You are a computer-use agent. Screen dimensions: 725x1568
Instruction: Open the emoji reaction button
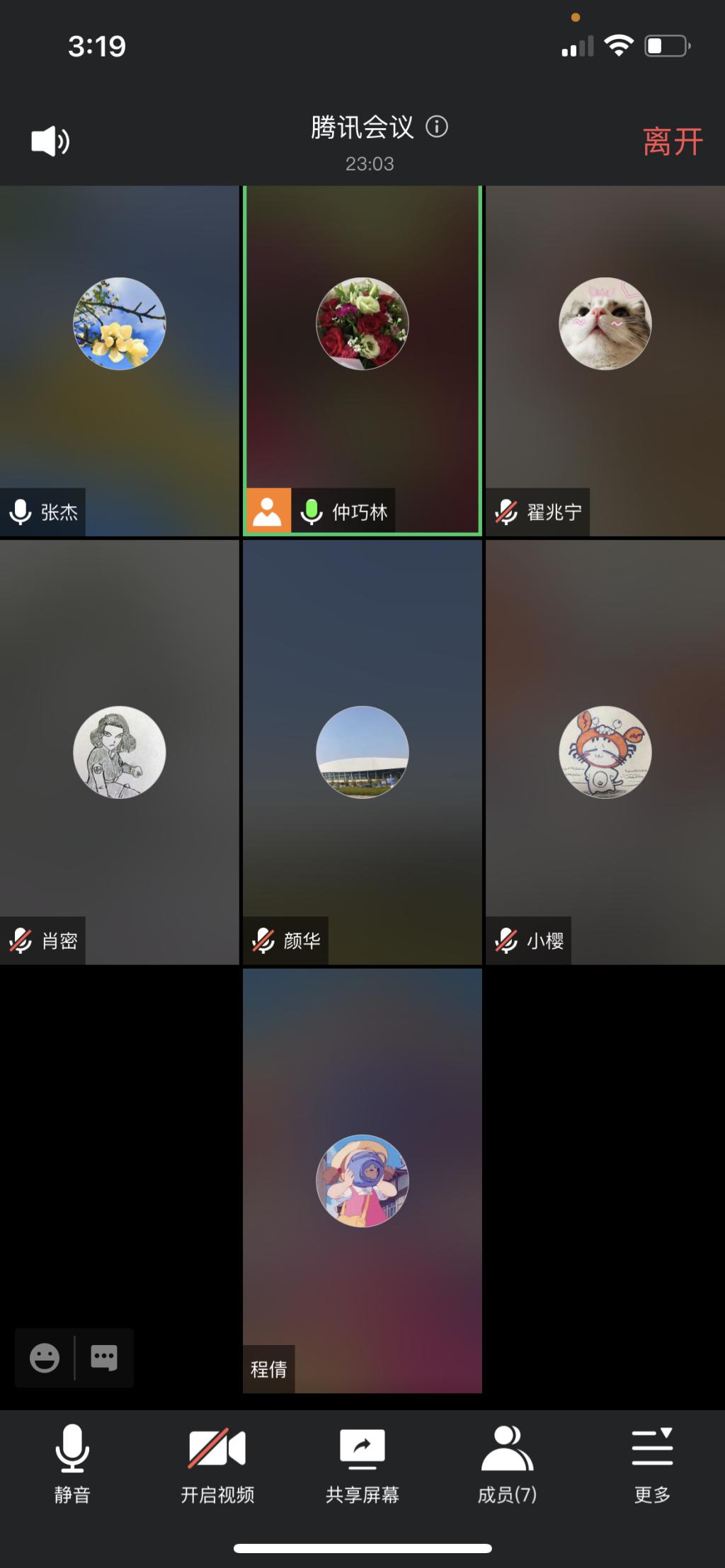pyautogui.click(x=45, y=1358)
